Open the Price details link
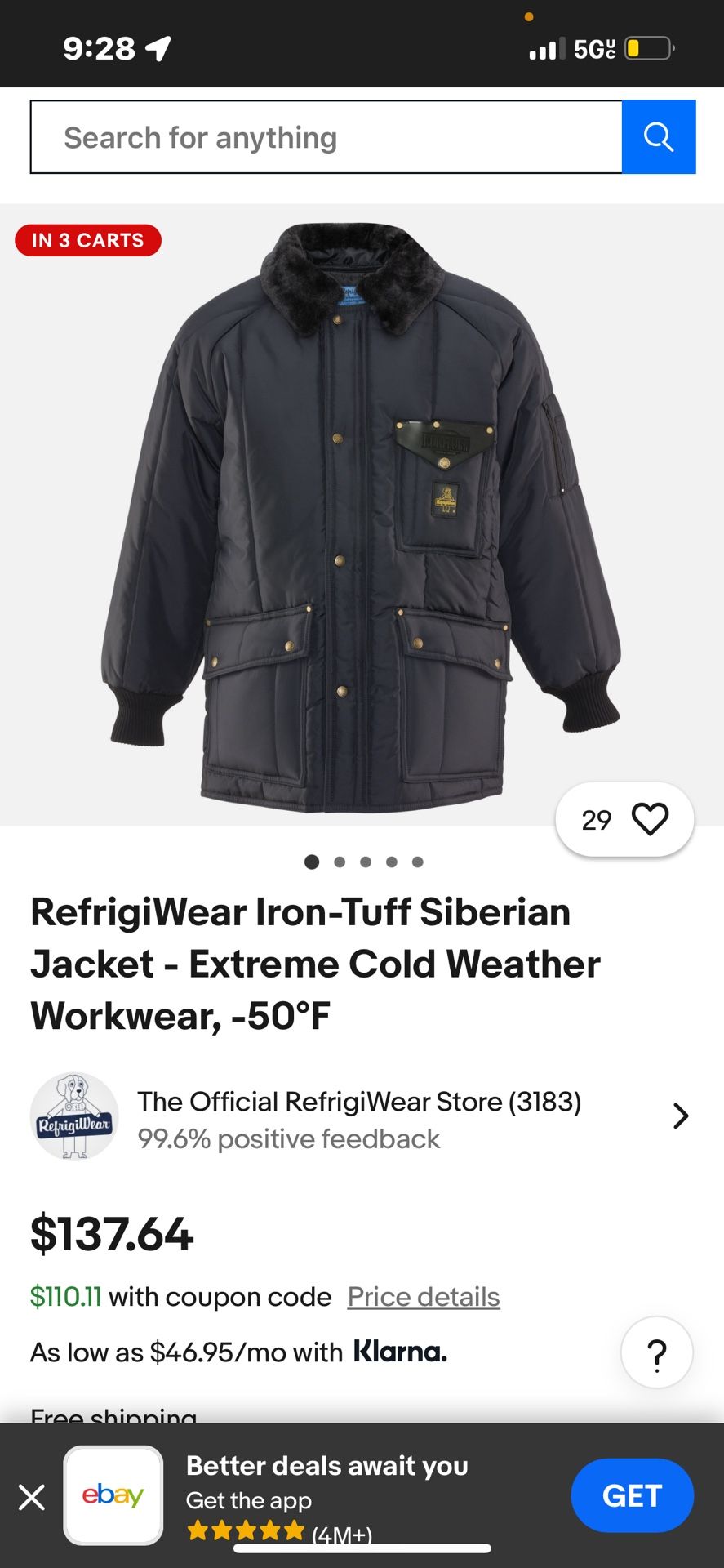Screen dimensions: 724x1568 click(x=424, y=1297)
